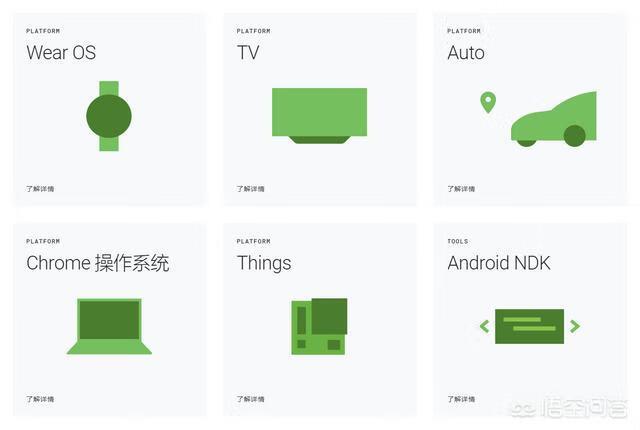The height and width of the screenshot is (430, 640).
Task: Select 了解详情 in the Things card
Action: (x=251, y=399)
